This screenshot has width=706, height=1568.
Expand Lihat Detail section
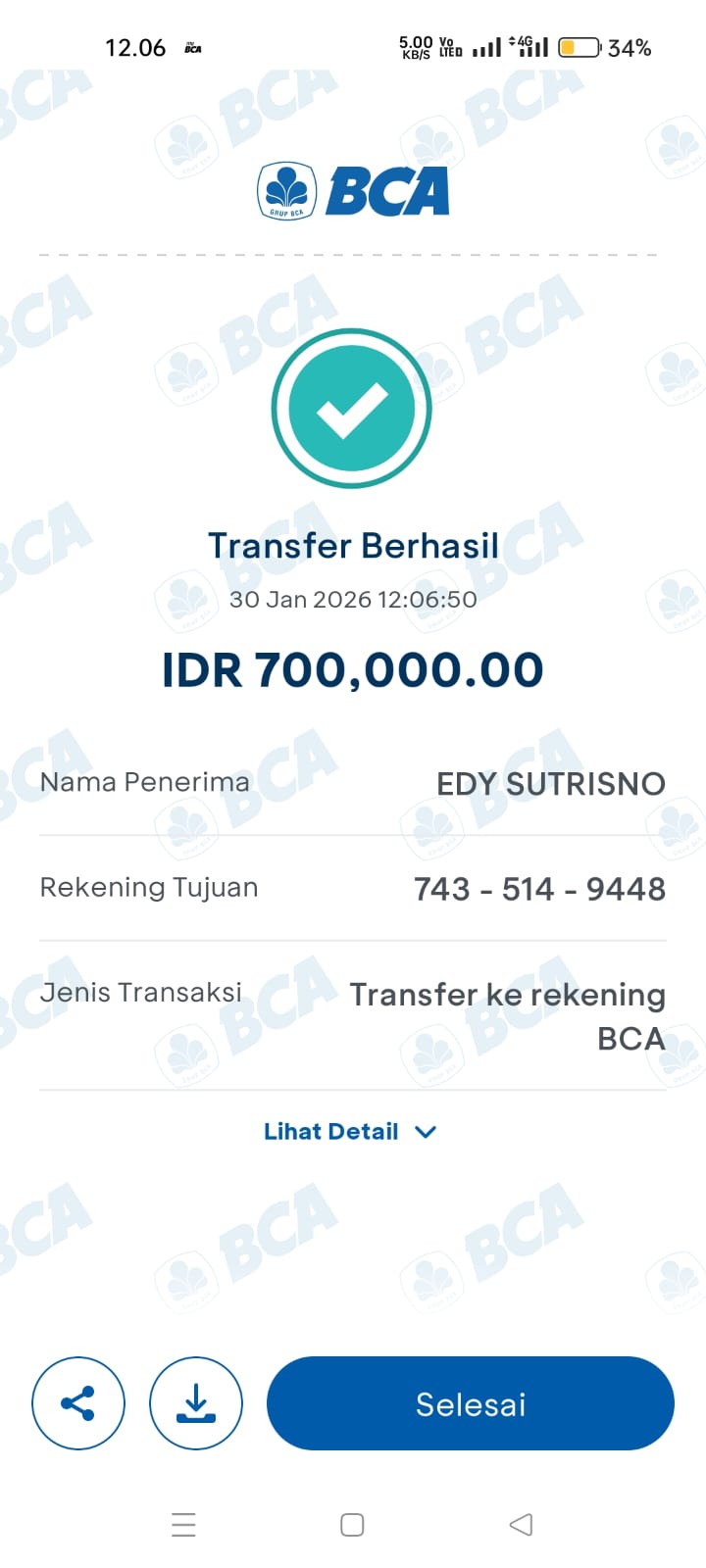[x=349, y=1132]
